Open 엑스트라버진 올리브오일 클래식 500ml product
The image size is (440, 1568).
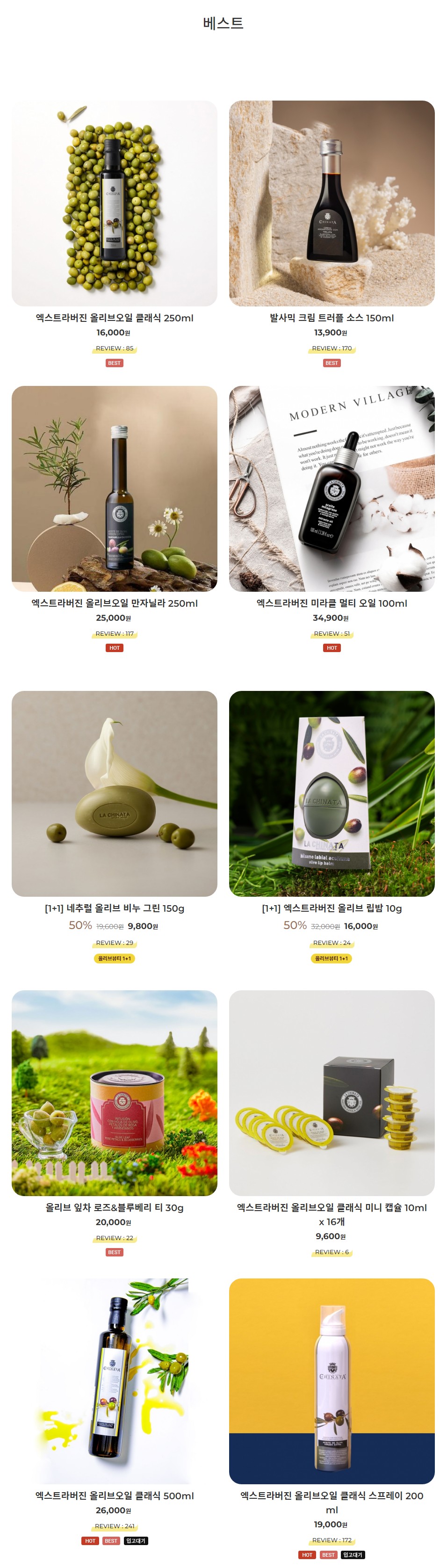pos(115,1495)
